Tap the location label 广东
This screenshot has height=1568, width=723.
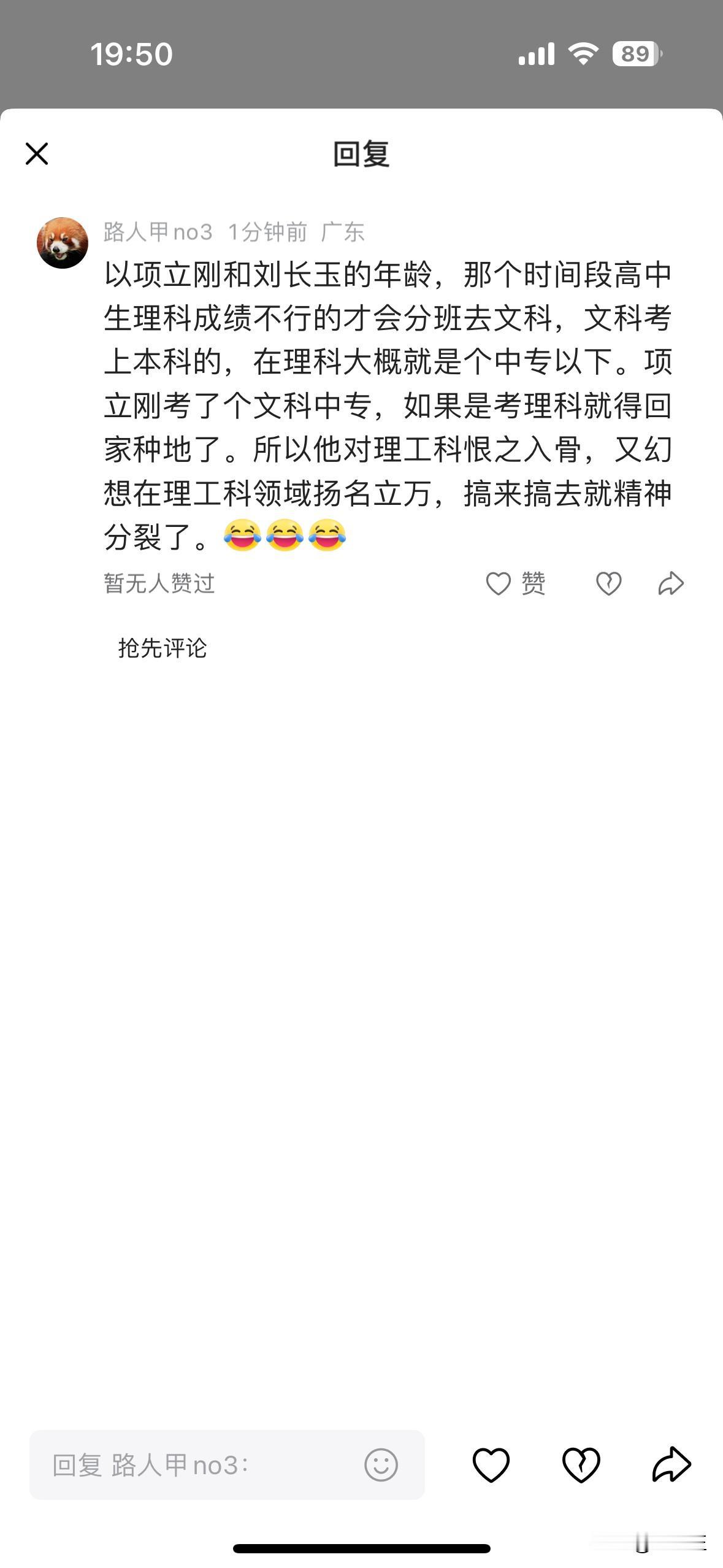click(x=343, y=233)
